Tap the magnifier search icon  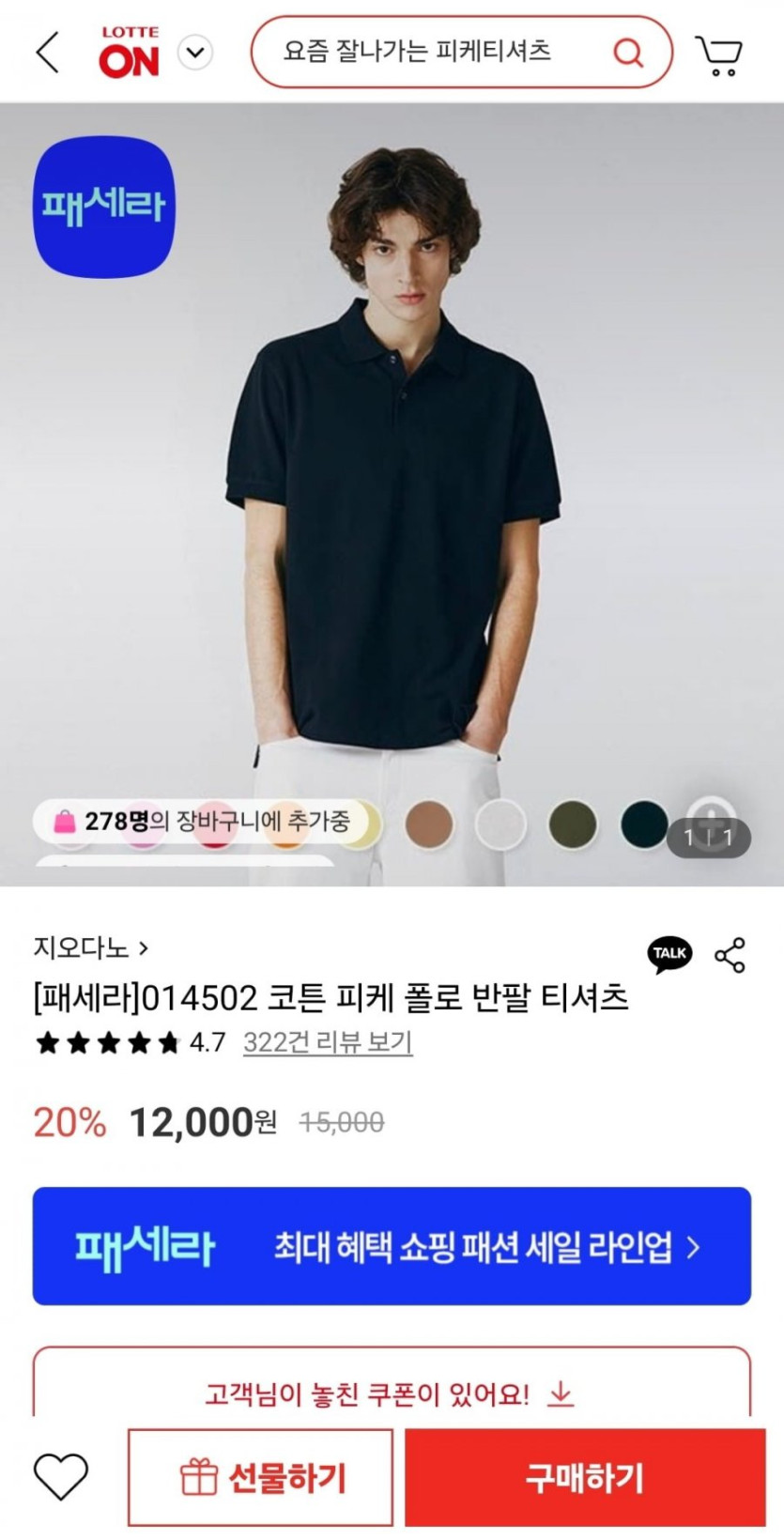[x=628, y=53]
